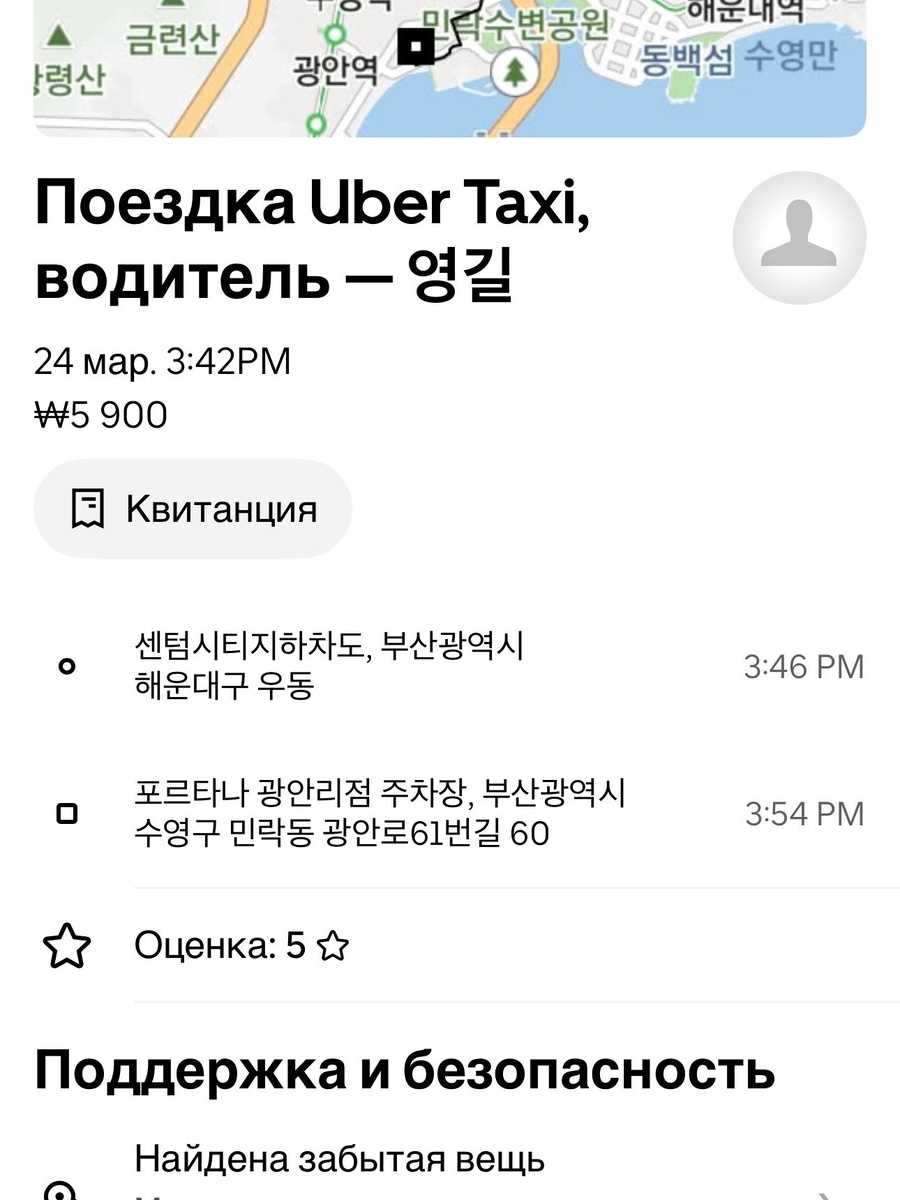Click the pickup time 3:46 PM
The width and height of the screenshot is (900, 1200).
point(804,664)
